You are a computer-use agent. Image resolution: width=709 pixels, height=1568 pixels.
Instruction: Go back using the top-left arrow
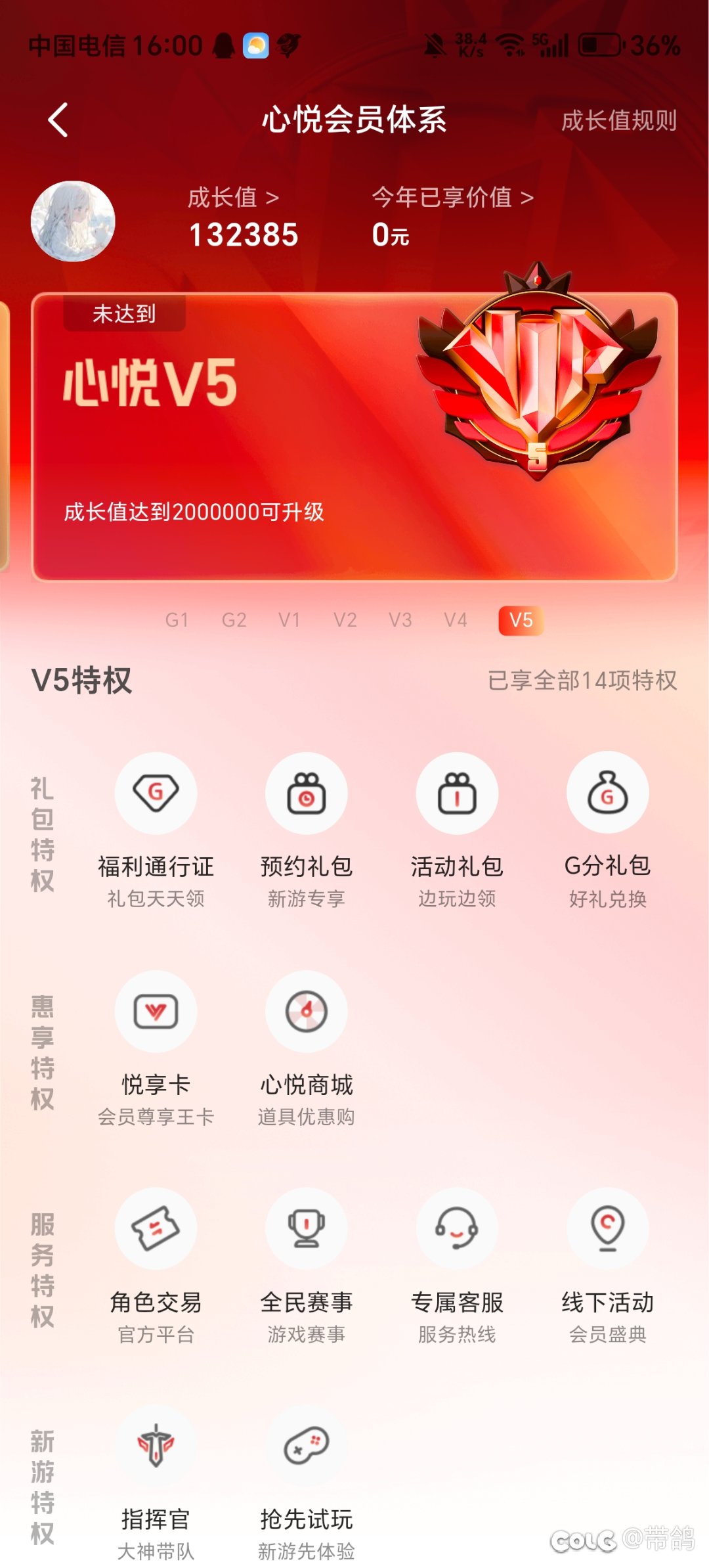(58, 120)
